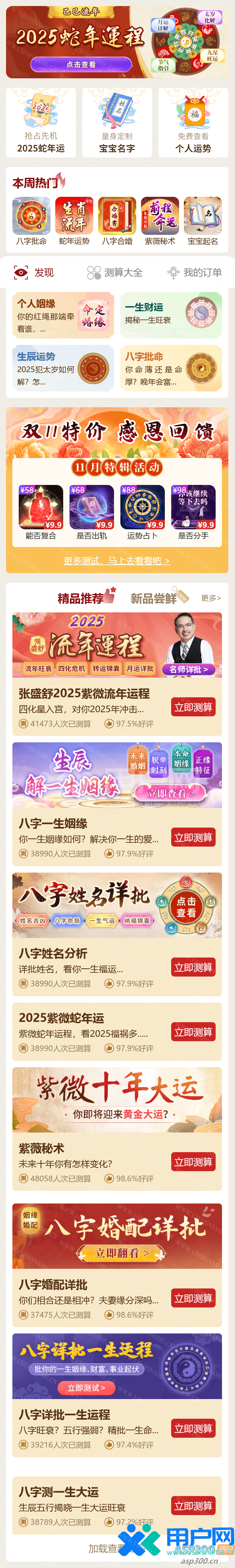Tap 立即测算 for 张盛舒2025紫微流年运程
This screenshot has width=235, height=1568.
(x=193, y=707)
